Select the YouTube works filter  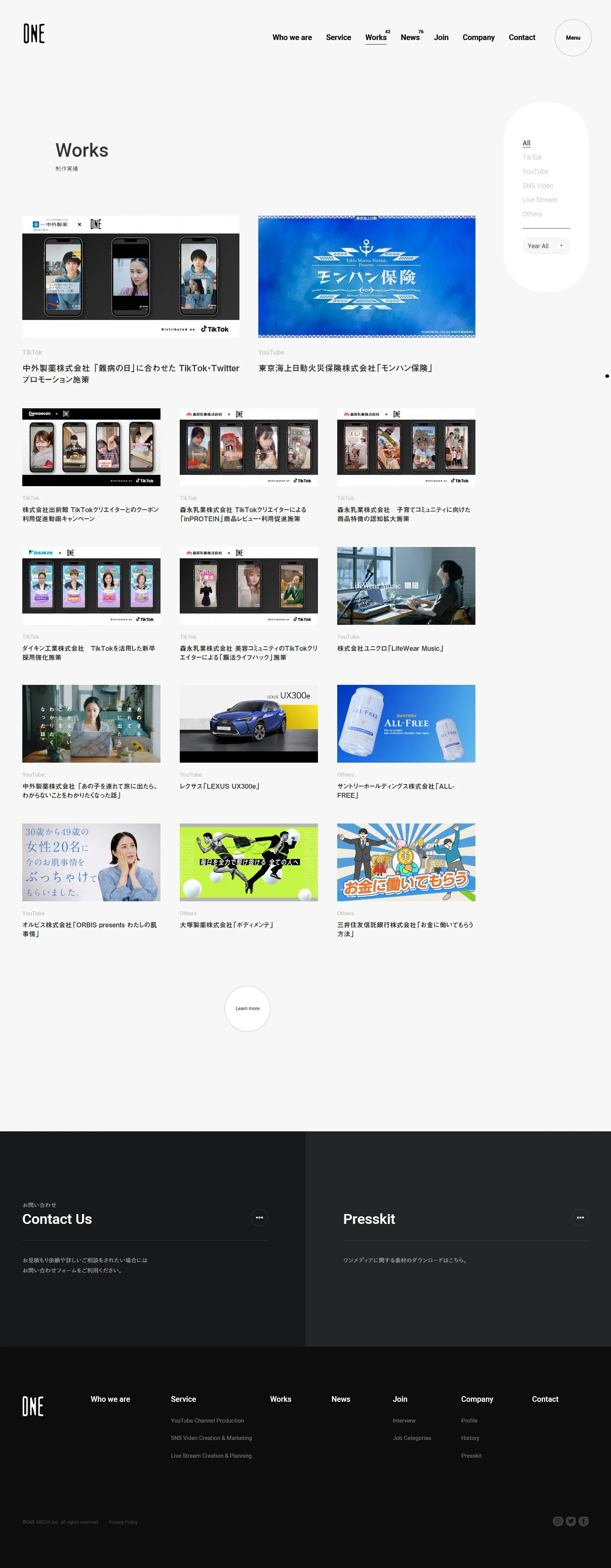[x=534, y=171]
